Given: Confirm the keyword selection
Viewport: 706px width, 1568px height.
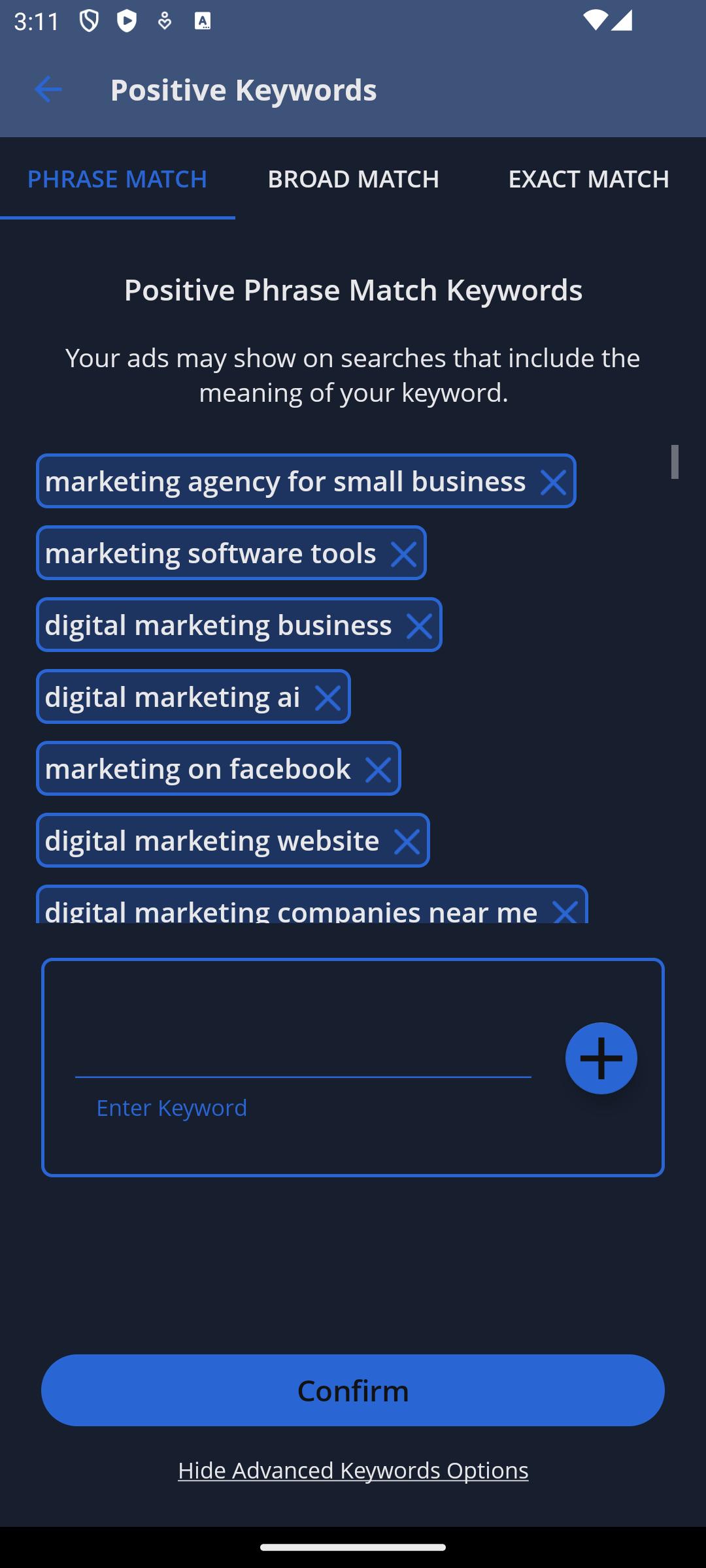Looking at the screenshot, I should click(x=353, y=1390).
